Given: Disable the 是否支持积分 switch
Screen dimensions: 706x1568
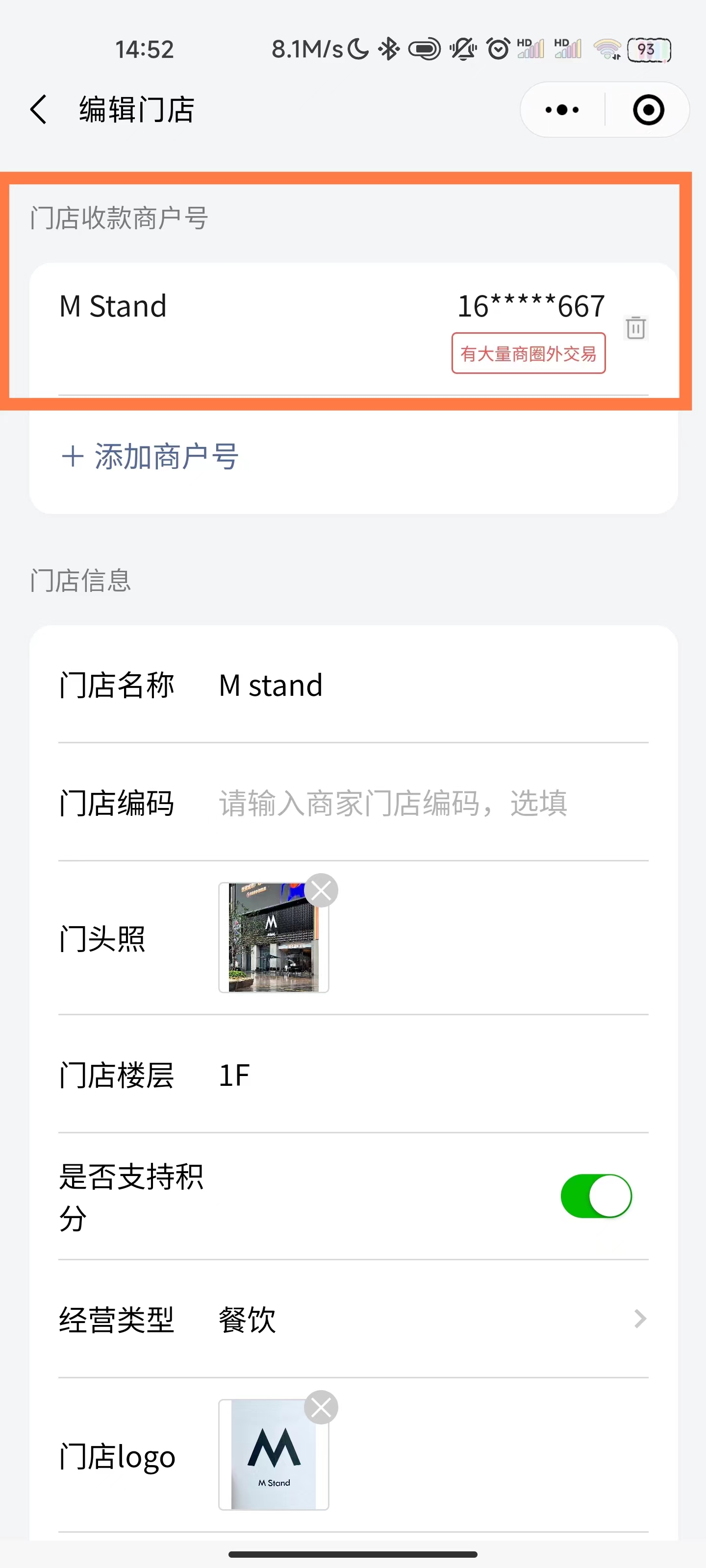Looking at the screenshot, I should (x=596, y=1196).
